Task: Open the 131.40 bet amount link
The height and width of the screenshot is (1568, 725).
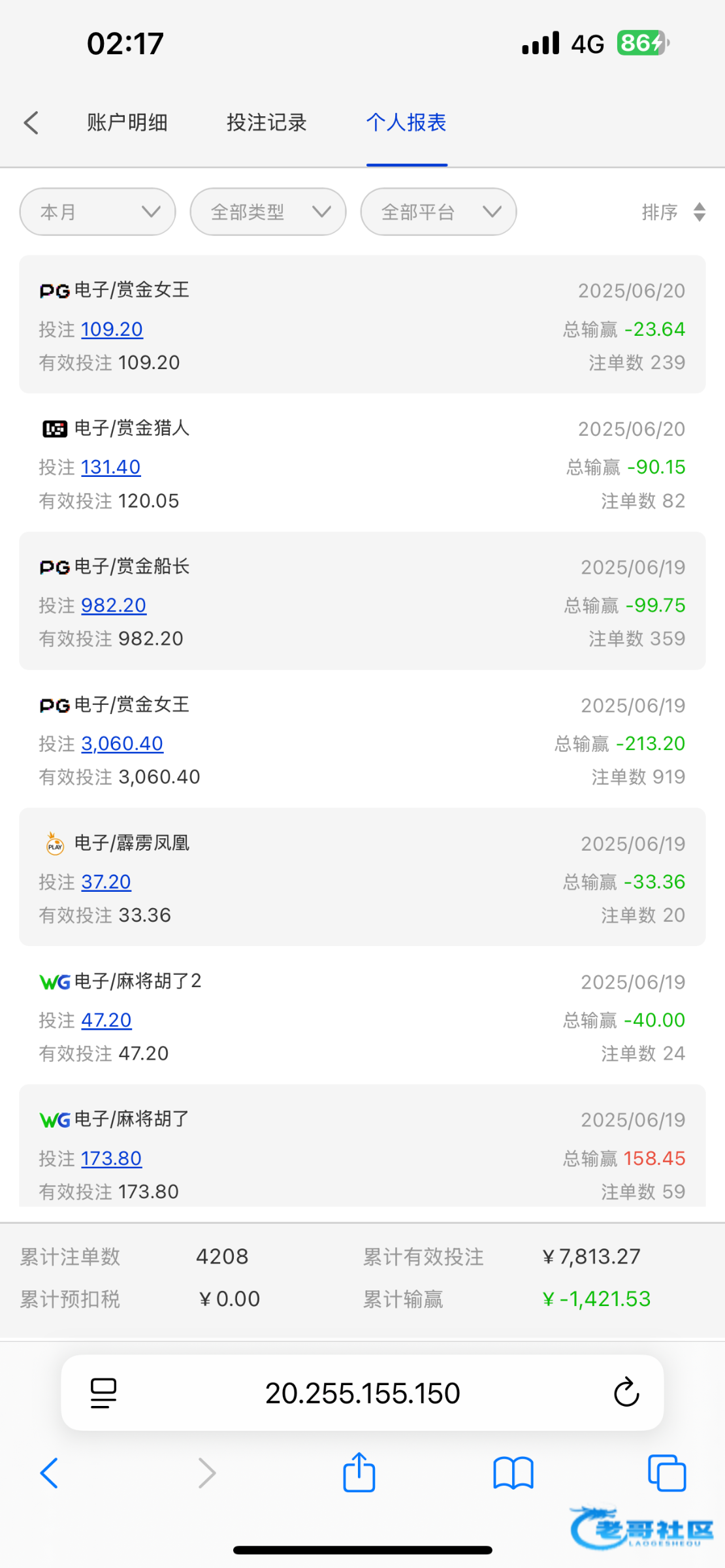Action: tap(110, 467)
